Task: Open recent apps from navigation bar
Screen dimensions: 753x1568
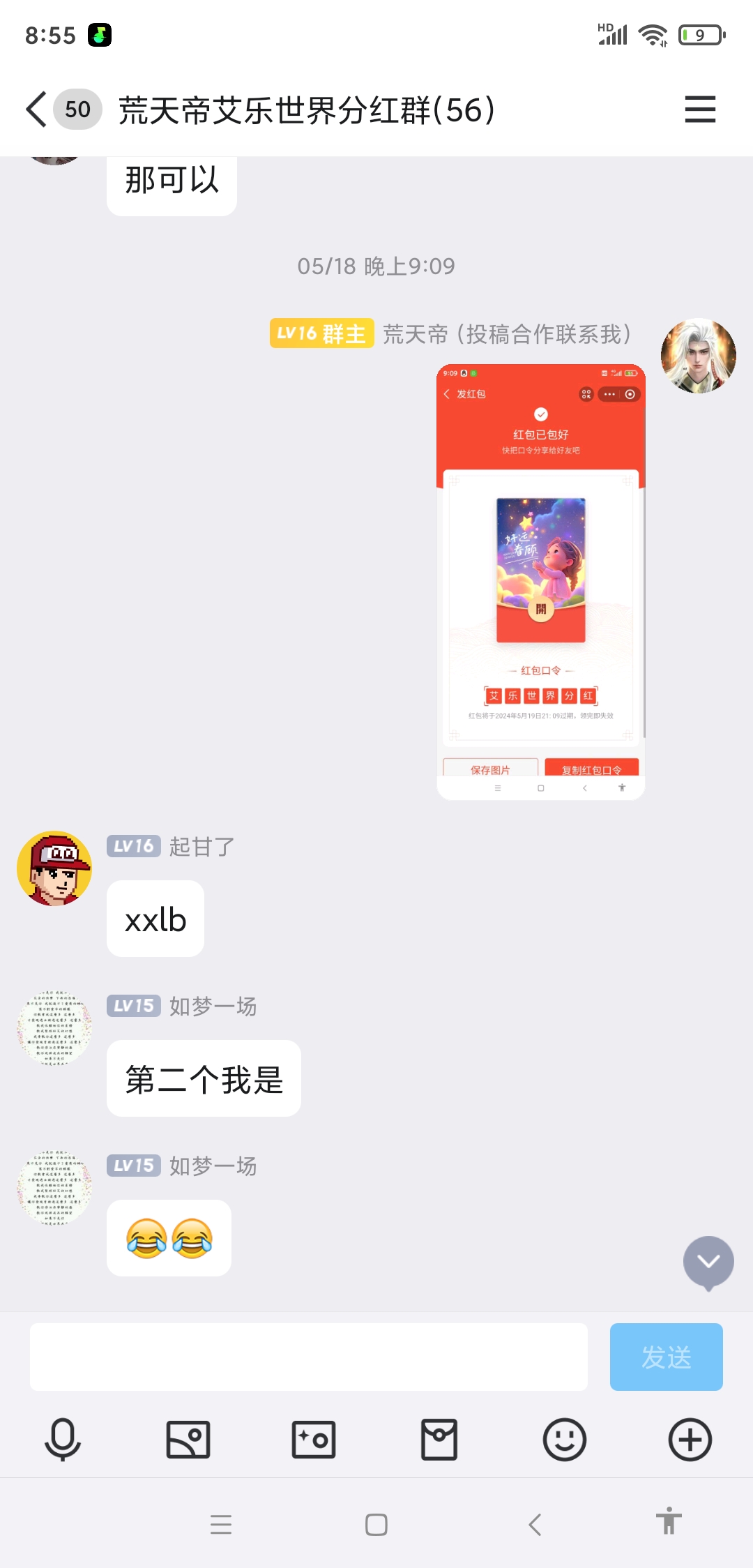Action: (221, 1525)
